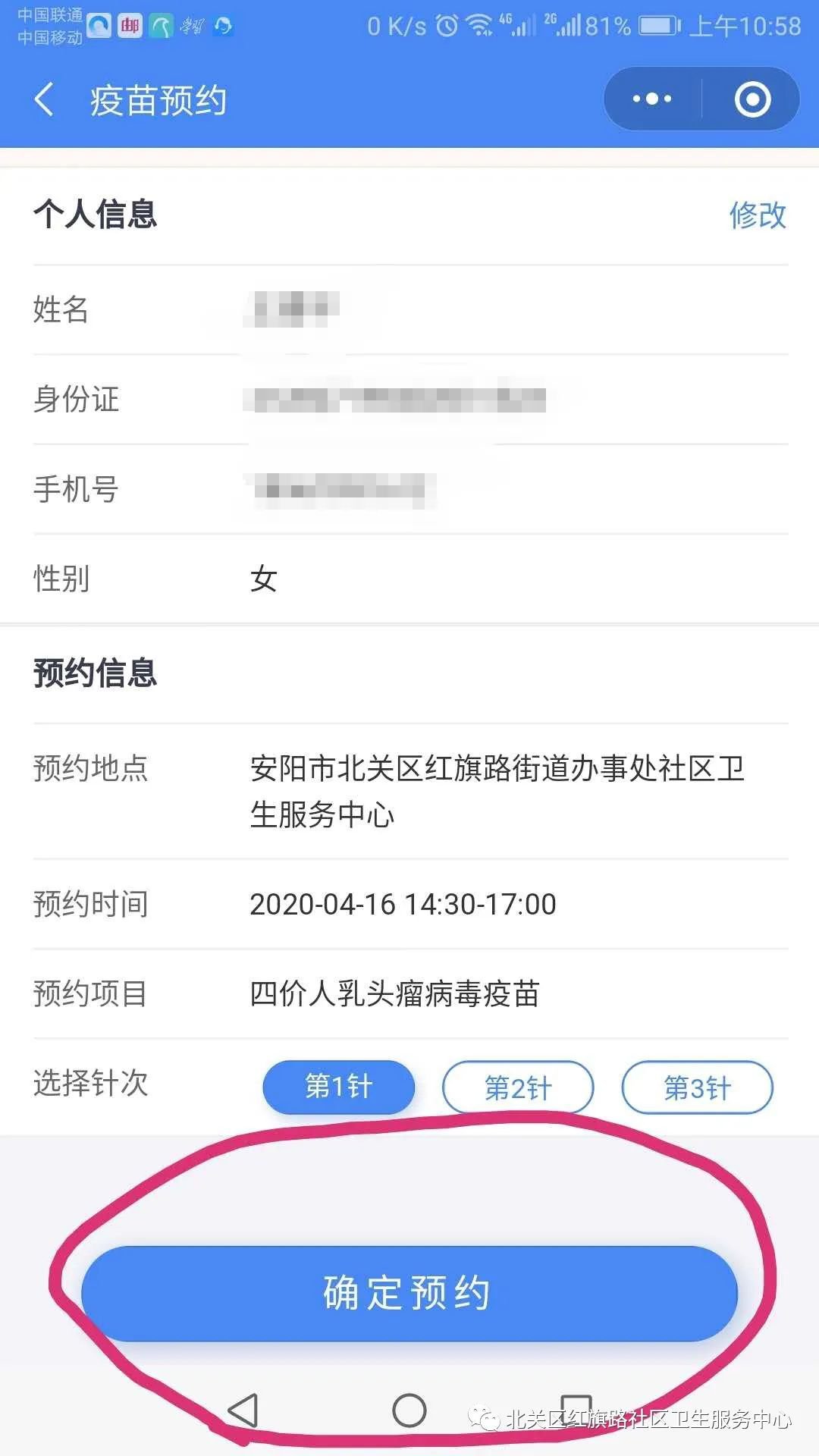Choose the 第2针 dose option
Viewport: 819px width, 1456px height.
(518, 1088)
